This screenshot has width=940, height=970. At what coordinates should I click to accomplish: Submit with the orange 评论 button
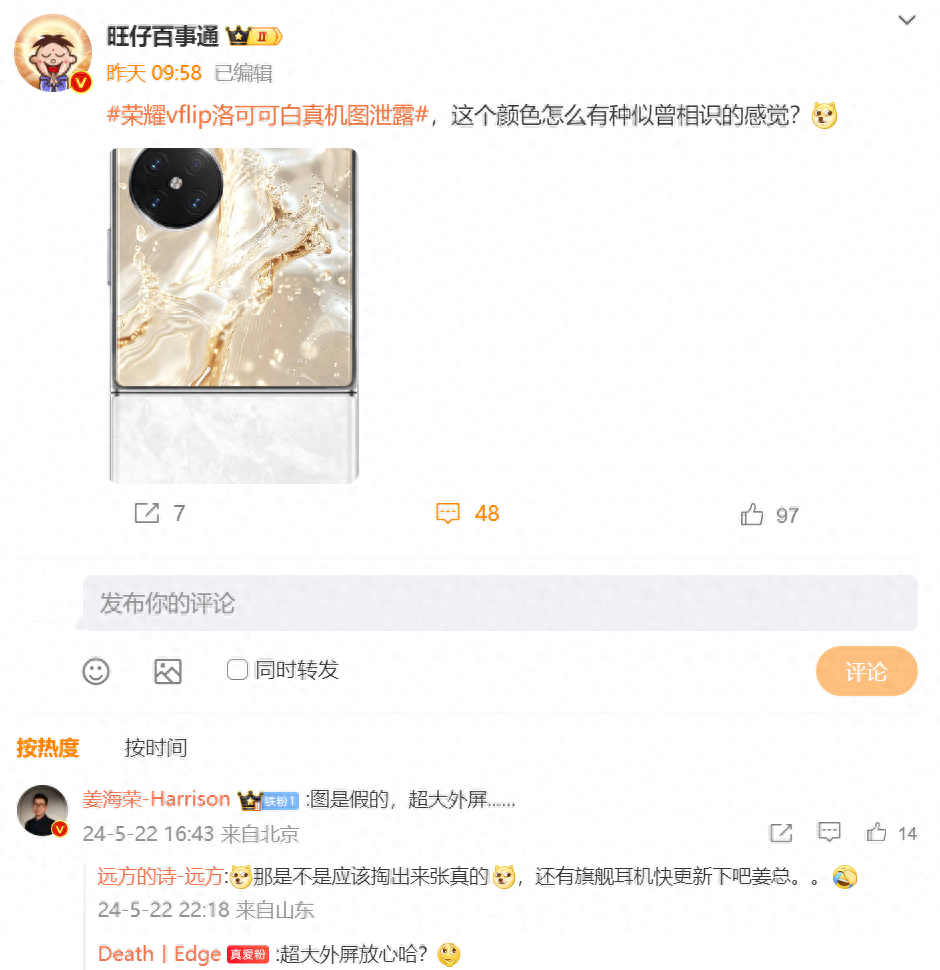coord(866,671)
